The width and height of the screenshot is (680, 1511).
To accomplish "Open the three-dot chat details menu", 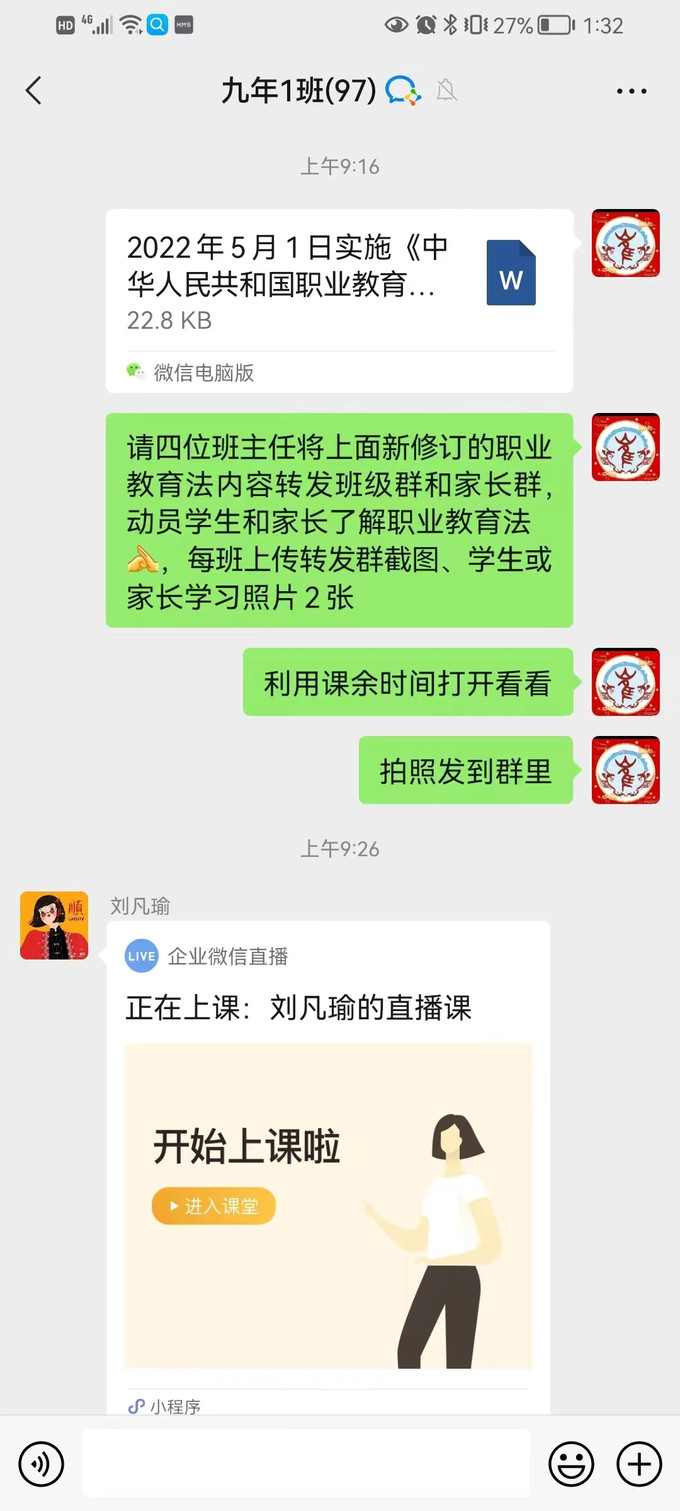I will click(x=631, y=91).
